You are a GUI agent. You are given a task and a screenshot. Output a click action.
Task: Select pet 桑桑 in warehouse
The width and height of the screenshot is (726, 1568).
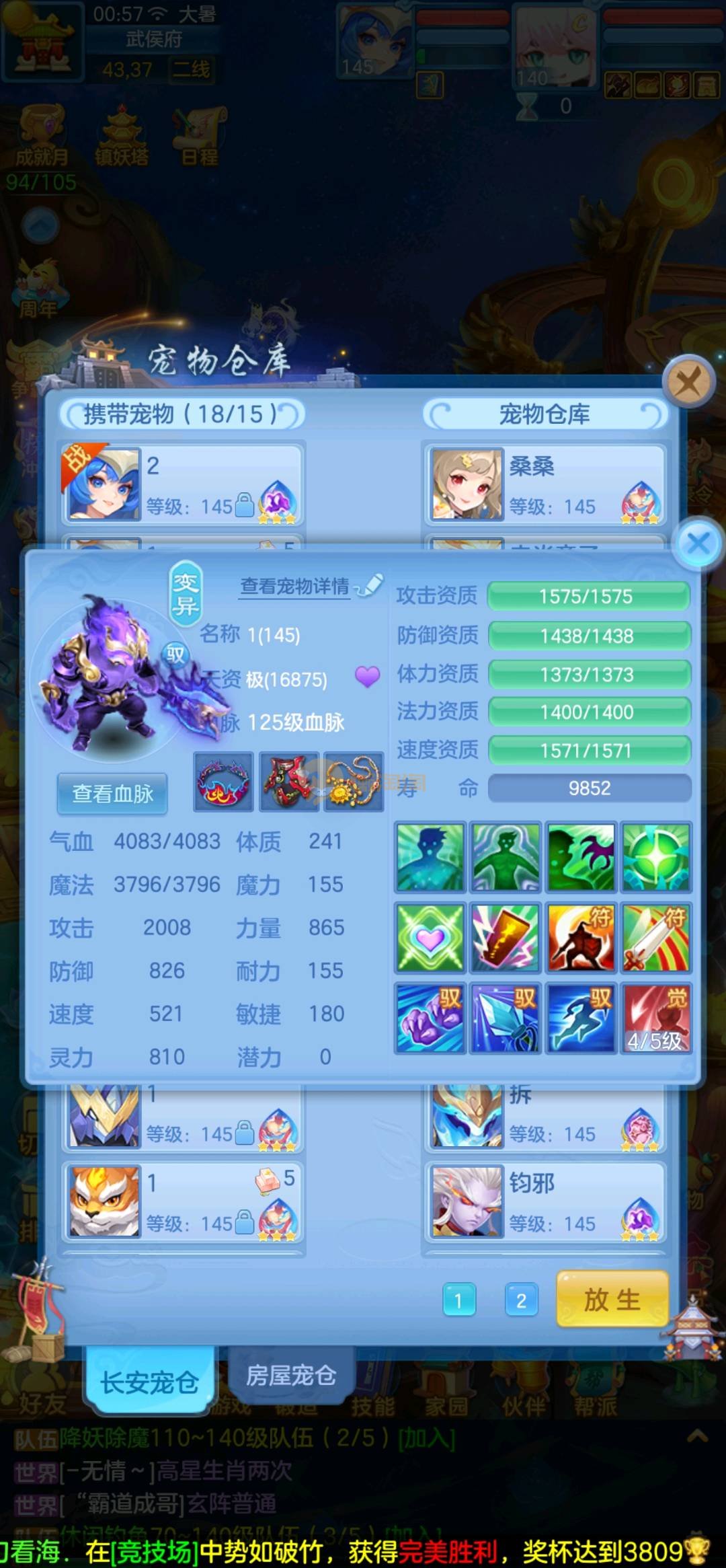[x=544, y=486]
